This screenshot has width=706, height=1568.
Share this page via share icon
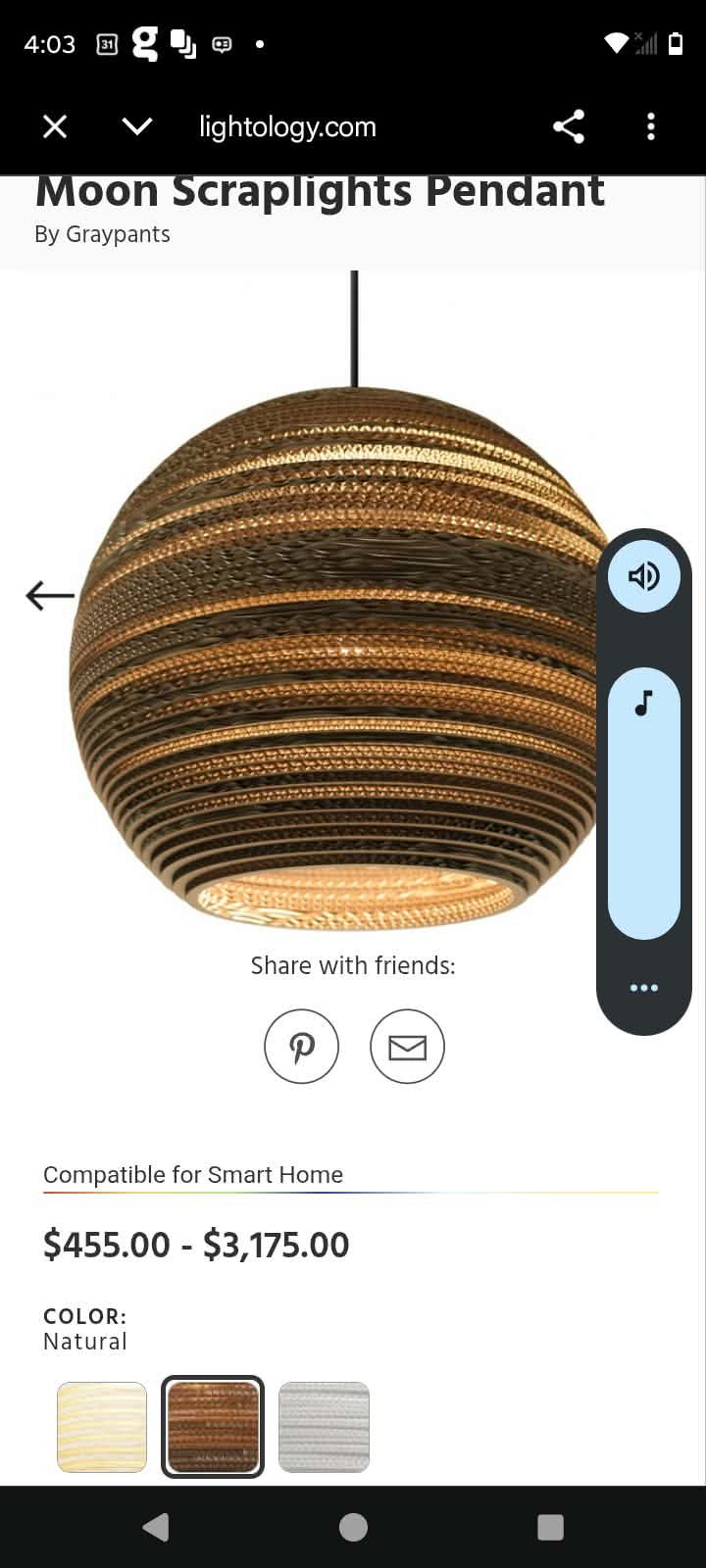569,126
